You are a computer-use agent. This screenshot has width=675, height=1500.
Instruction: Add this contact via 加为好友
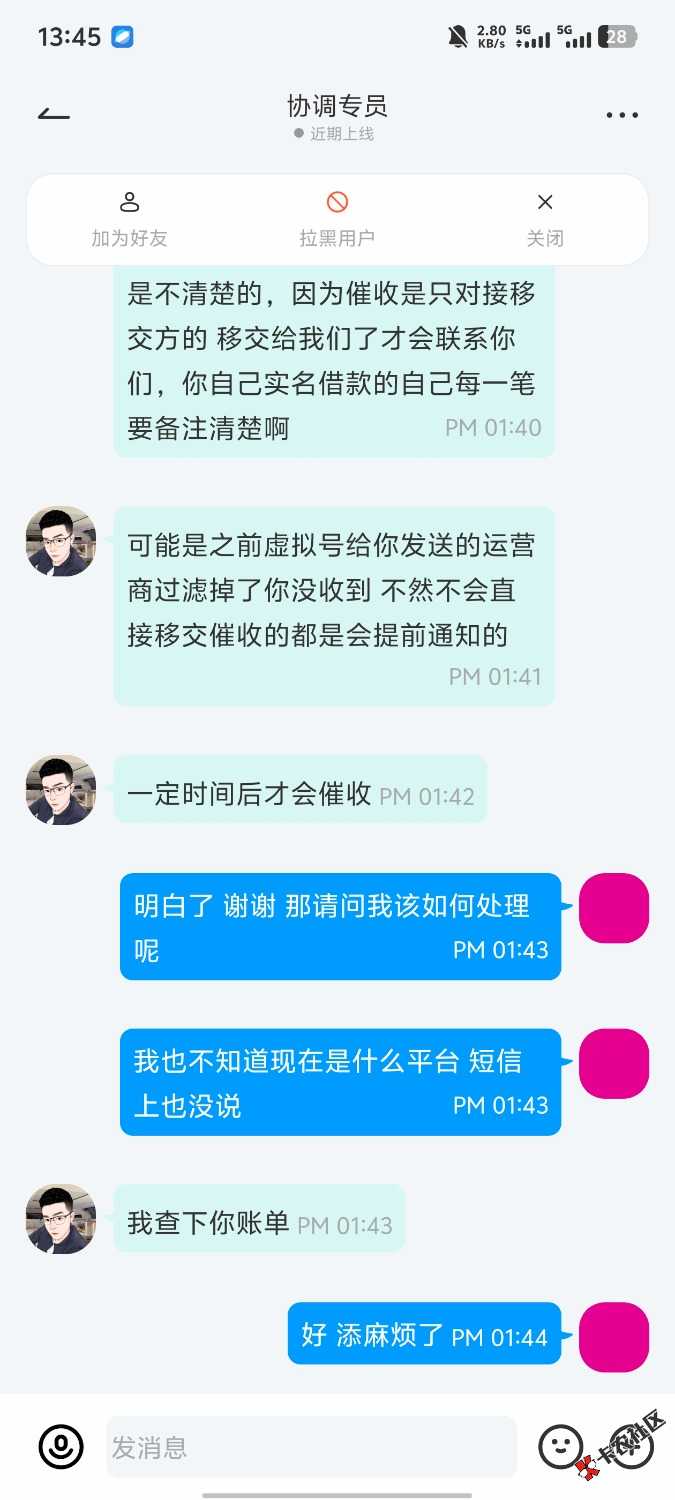(x=129, y=219)
